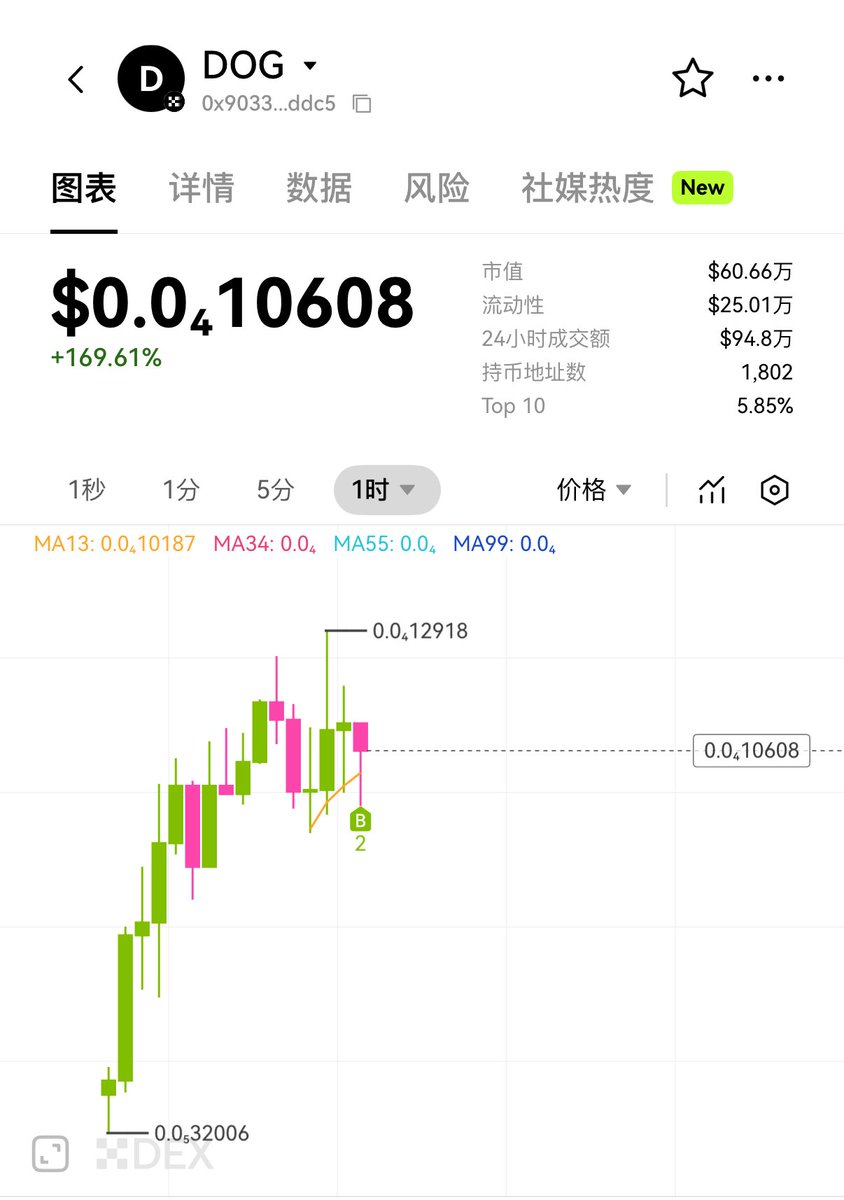Copy the contract address 0x9033...ddc5
This screenshot has height=1200, width=844.
(x=363, y=104)
